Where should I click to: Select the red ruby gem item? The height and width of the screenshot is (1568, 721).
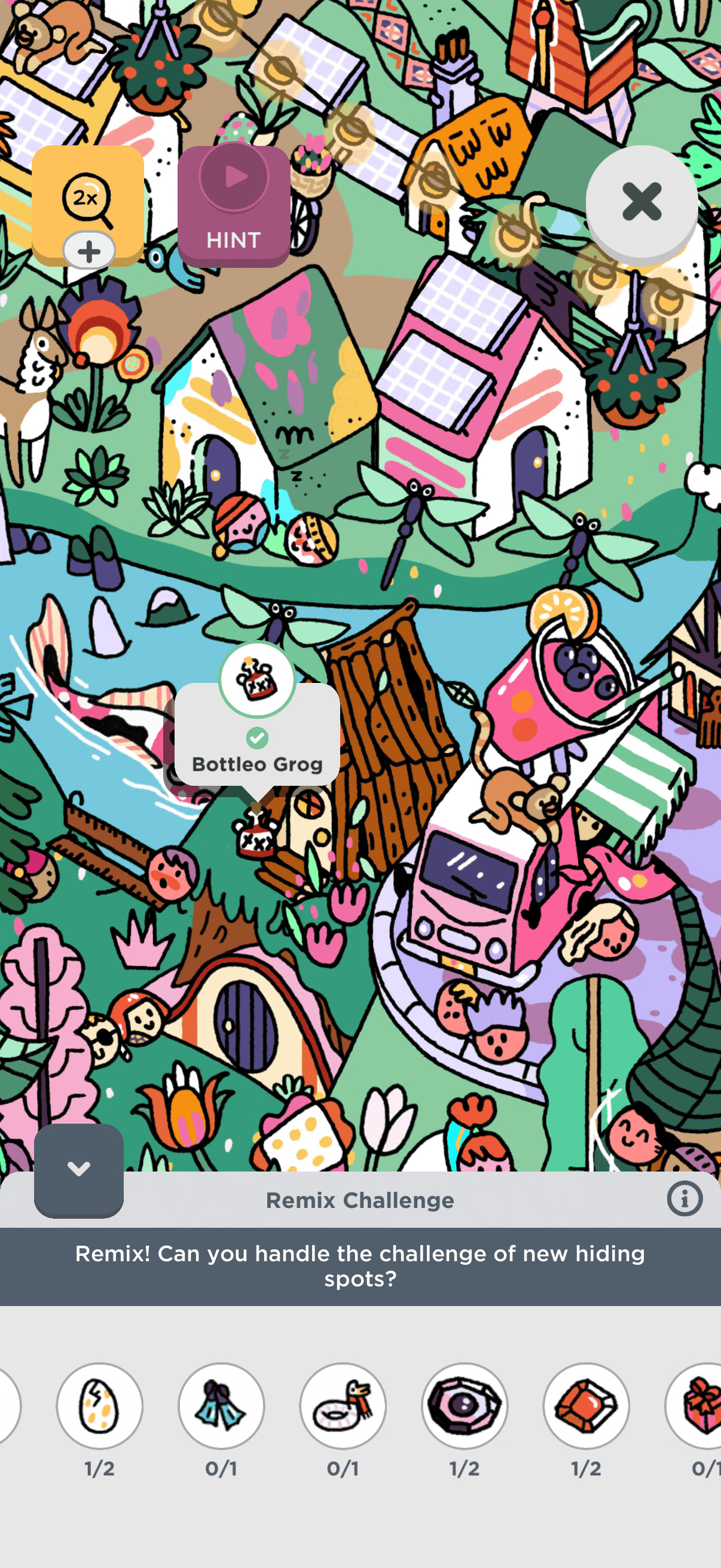586,1405
